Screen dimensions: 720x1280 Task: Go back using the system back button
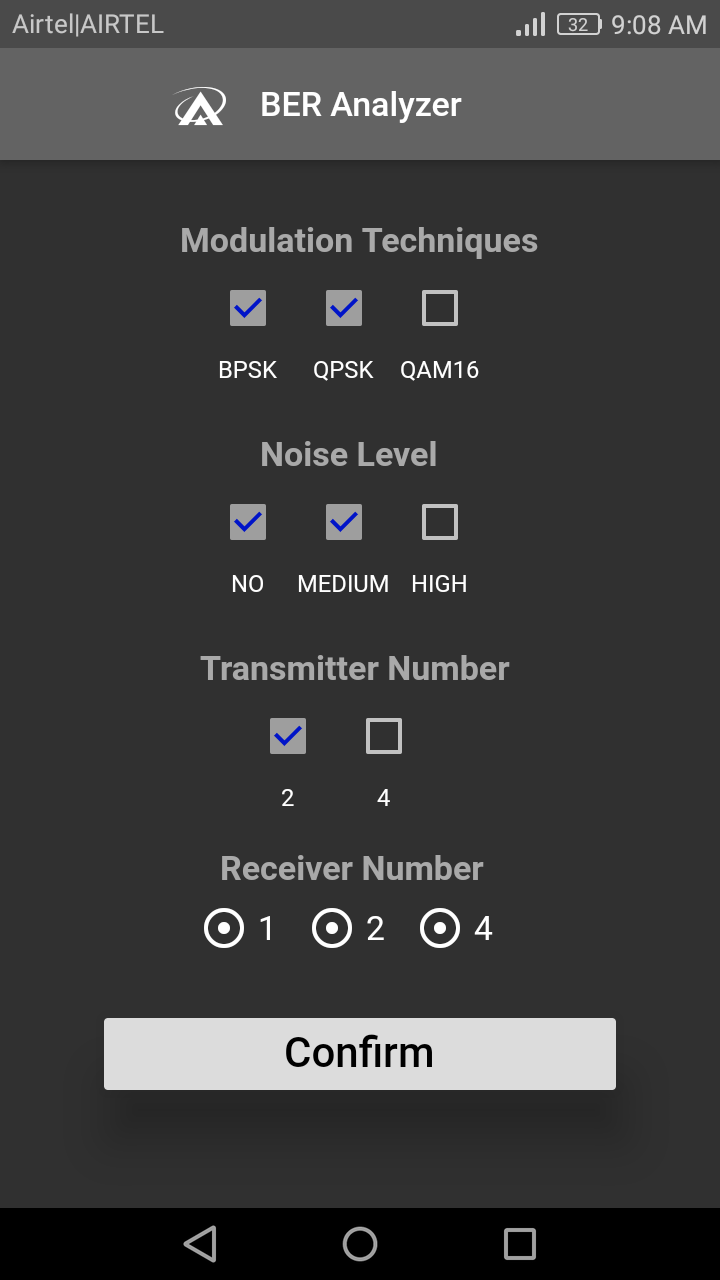[x=200, y=1244]
